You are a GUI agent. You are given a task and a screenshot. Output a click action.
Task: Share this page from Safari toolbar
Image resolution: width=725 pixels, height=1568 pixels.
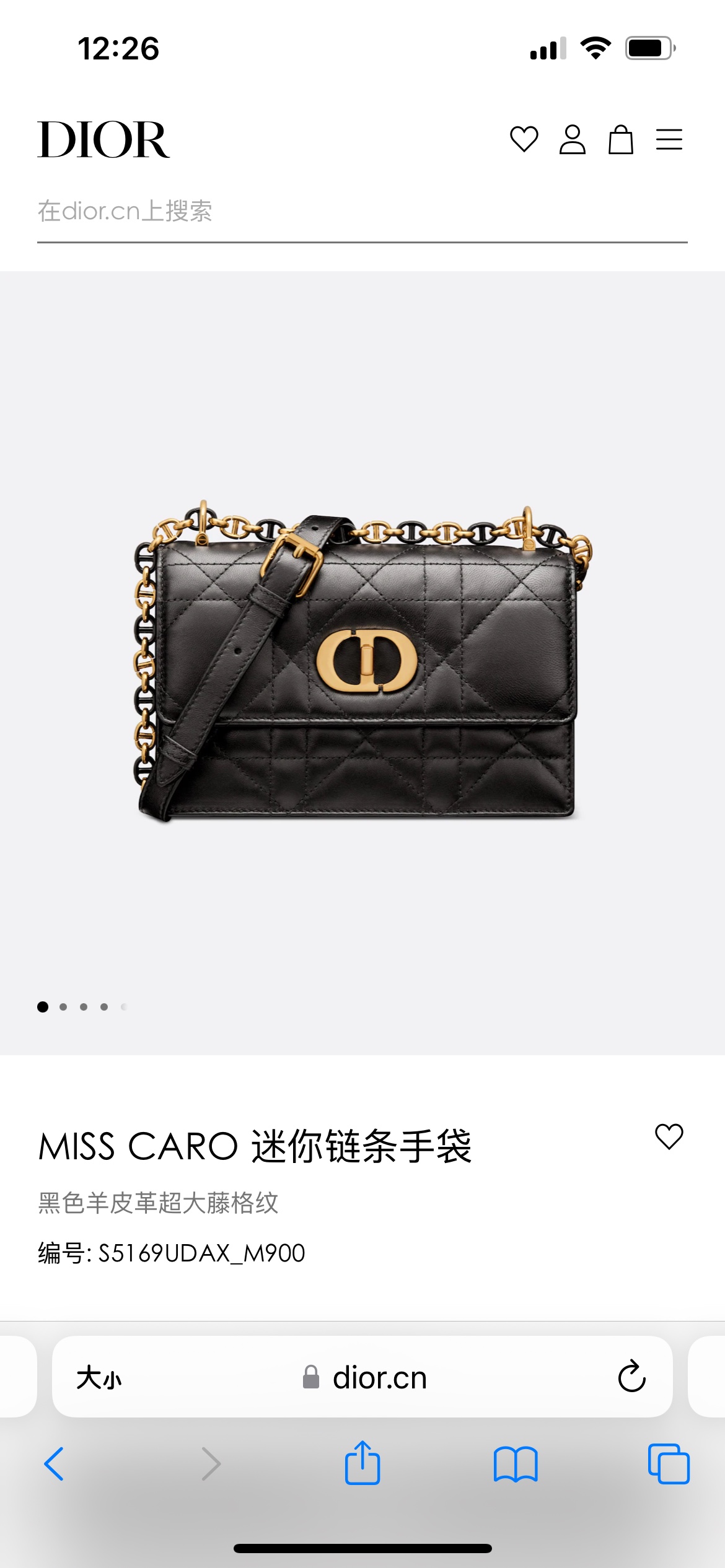[x=362, y=1462]
